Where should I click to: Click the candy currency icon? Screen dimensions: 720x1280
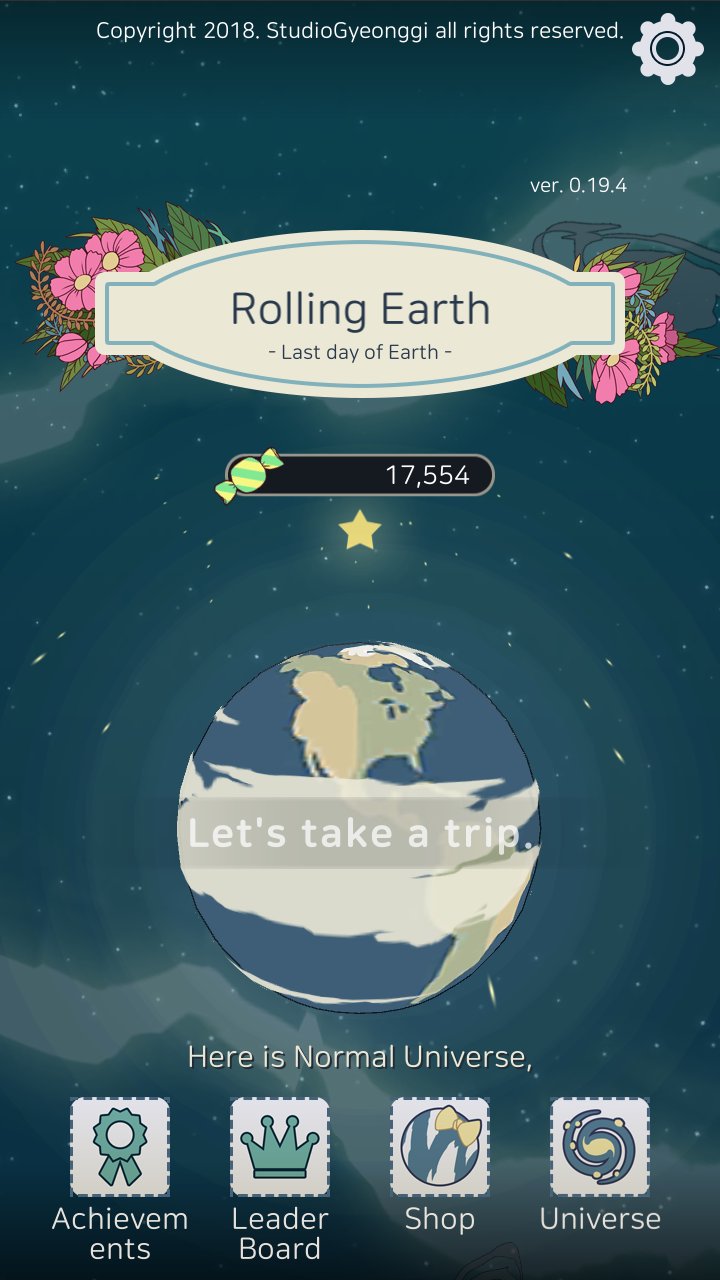[x=254, y=475]
